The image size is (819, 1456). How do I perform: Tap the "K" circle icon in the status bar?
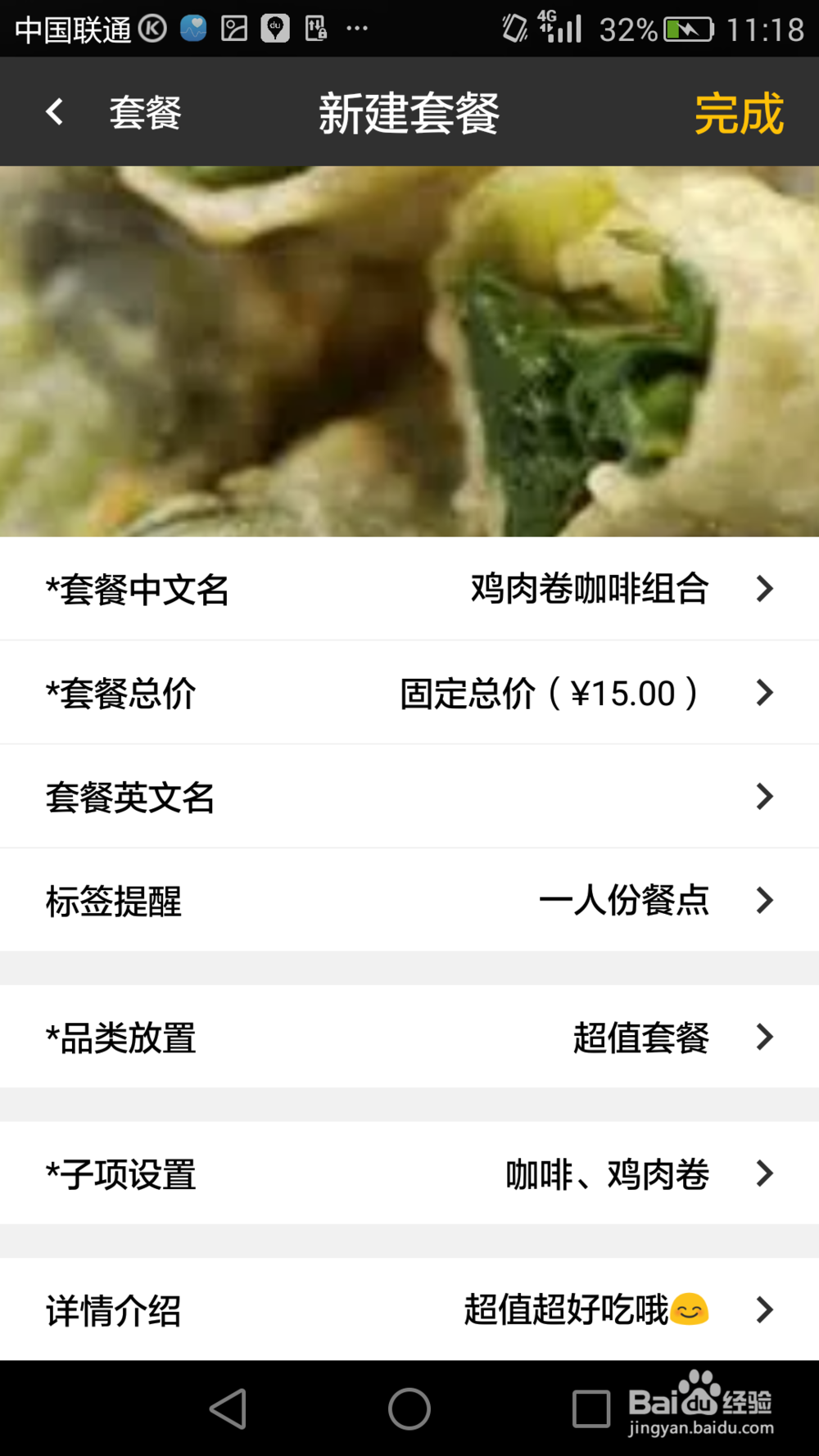(x=152, y=29)
